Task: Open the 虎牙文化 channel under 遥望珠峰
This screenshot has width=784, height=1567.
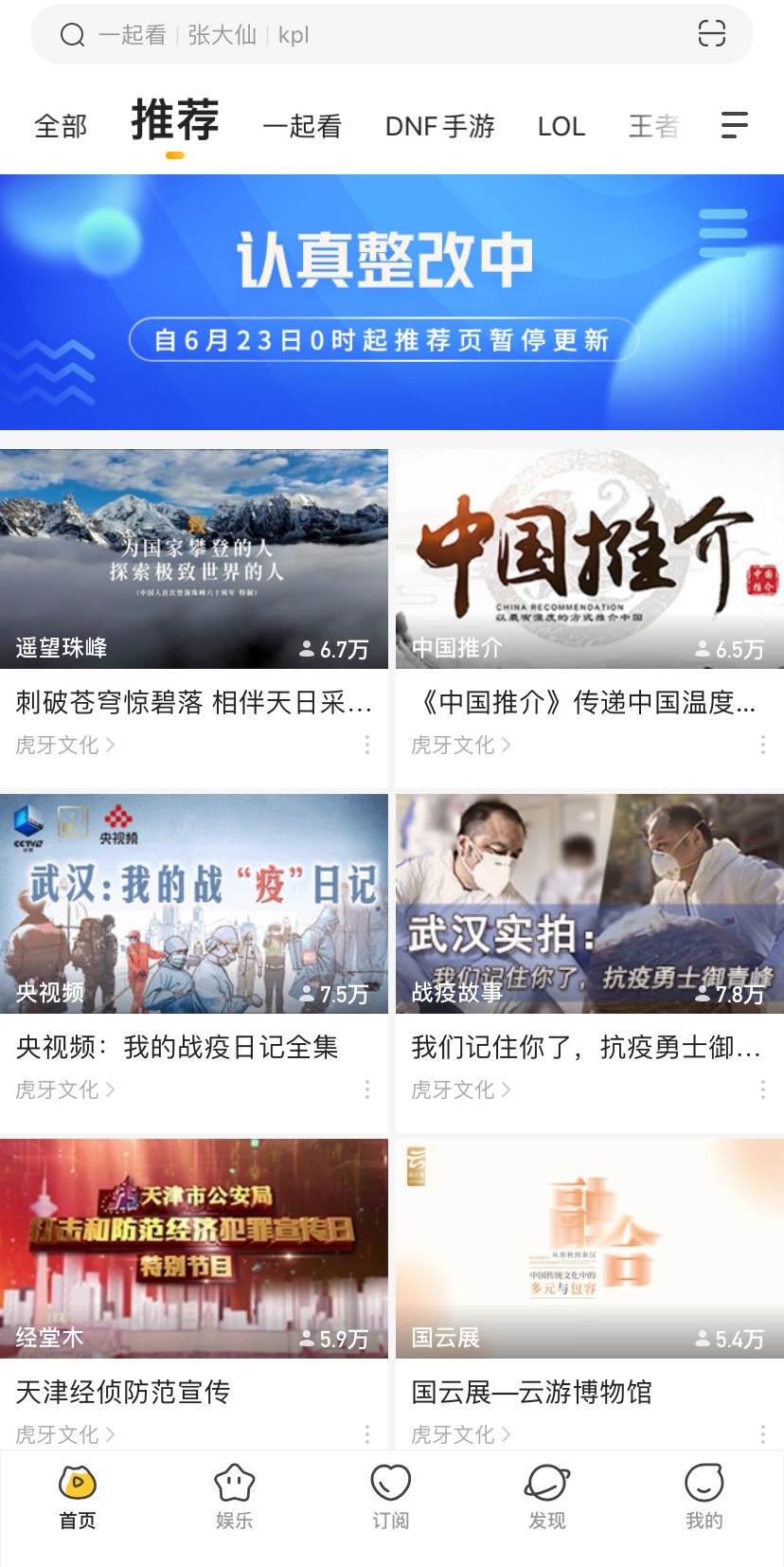Action: click(x=66, y=746)
